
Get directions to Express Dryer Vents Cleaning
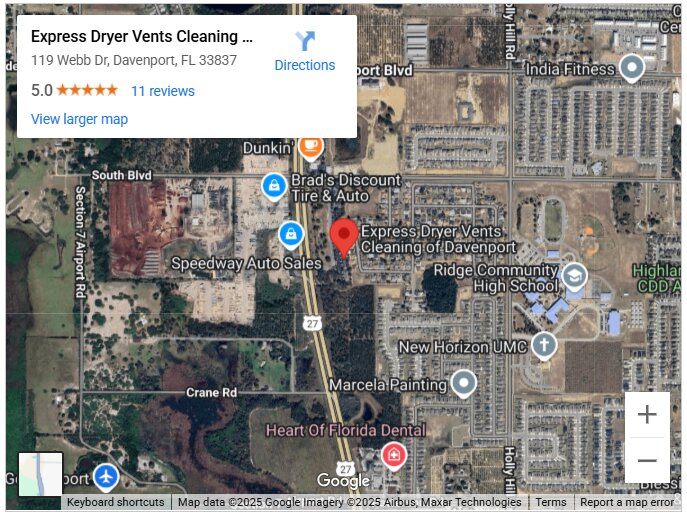pos(305,50)
